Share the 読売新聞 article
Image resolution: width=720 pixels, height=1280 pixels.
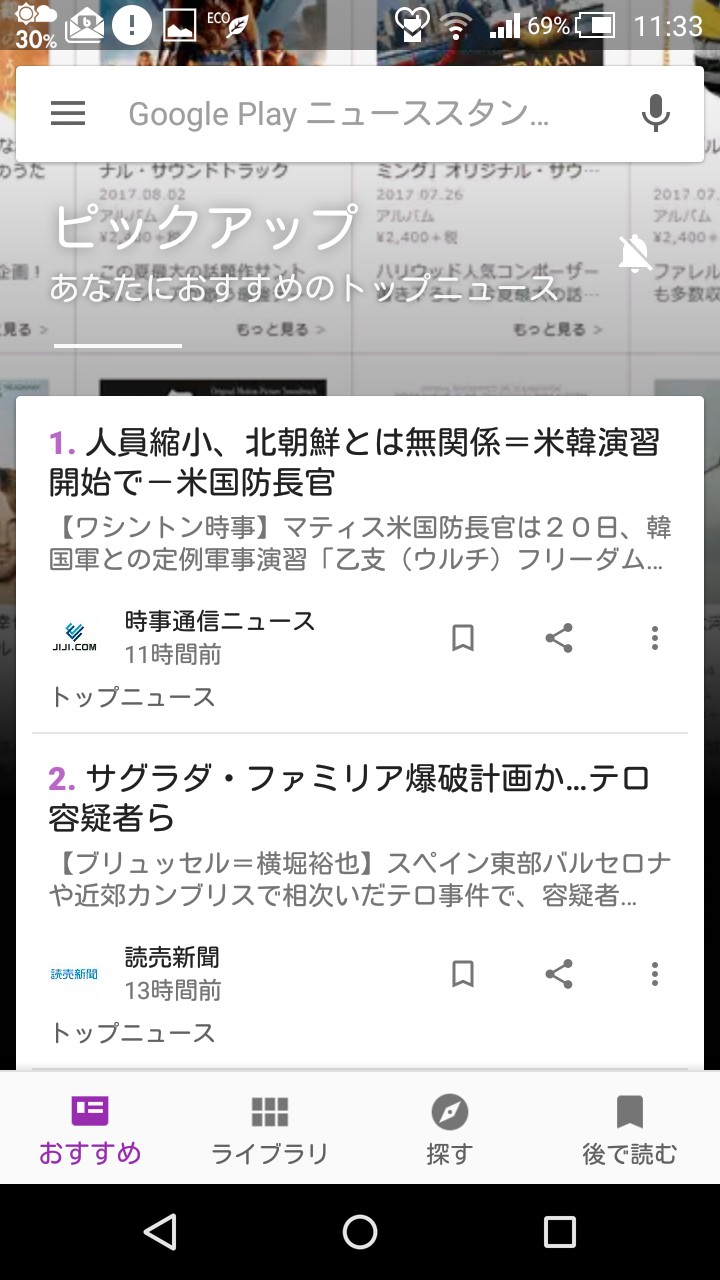[x=558, y=974]
